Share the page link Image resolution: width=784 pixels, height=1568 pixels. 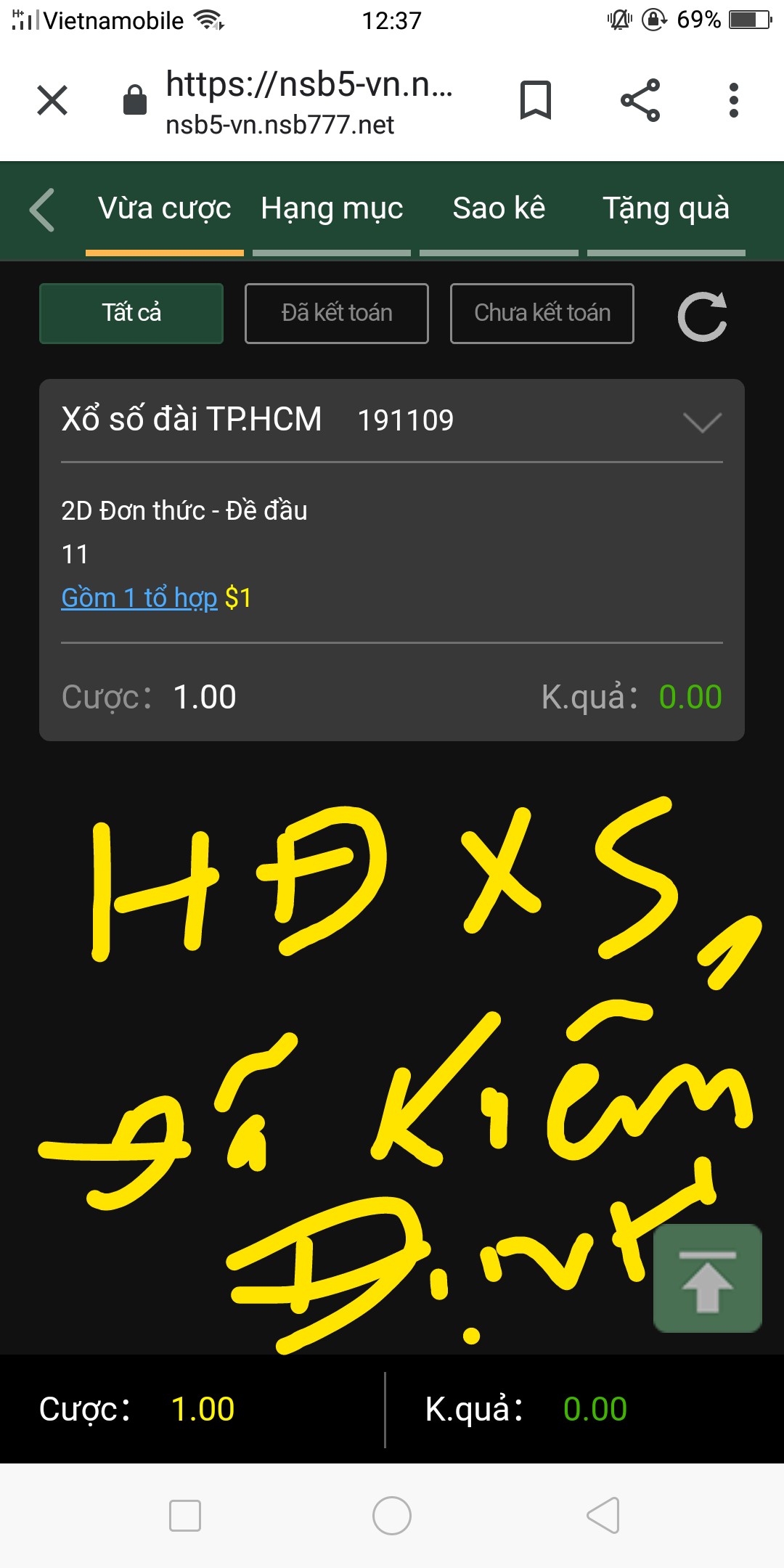(640, 100)
